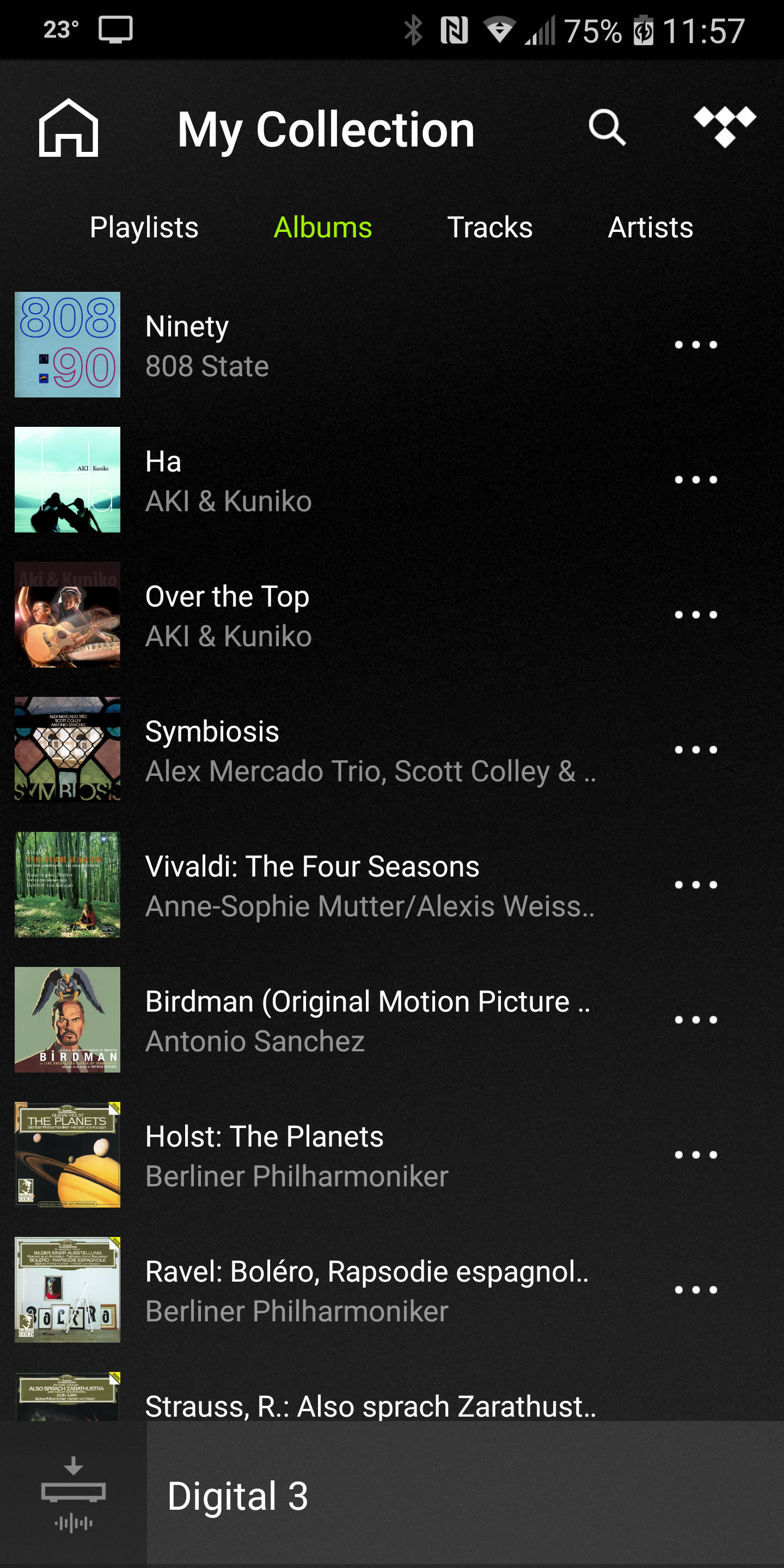Viewport: 784px width, 1568px height.
Task: Select the Albums tab
Action: coord(323,228)
